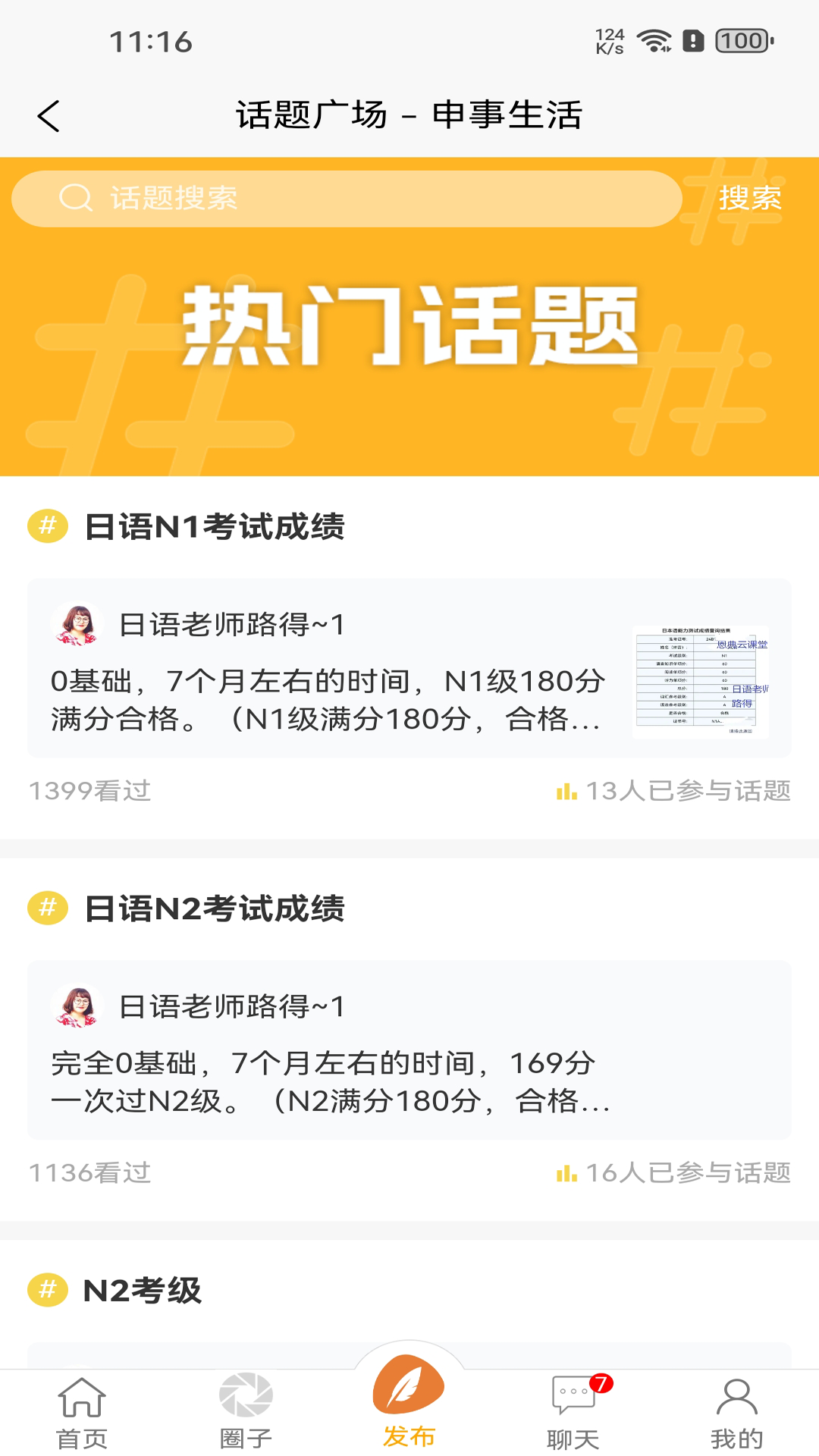Open the N2考级 topic
This screenshot has width=819, height=1456.
pyautogui.click(x=142, y=1290)
